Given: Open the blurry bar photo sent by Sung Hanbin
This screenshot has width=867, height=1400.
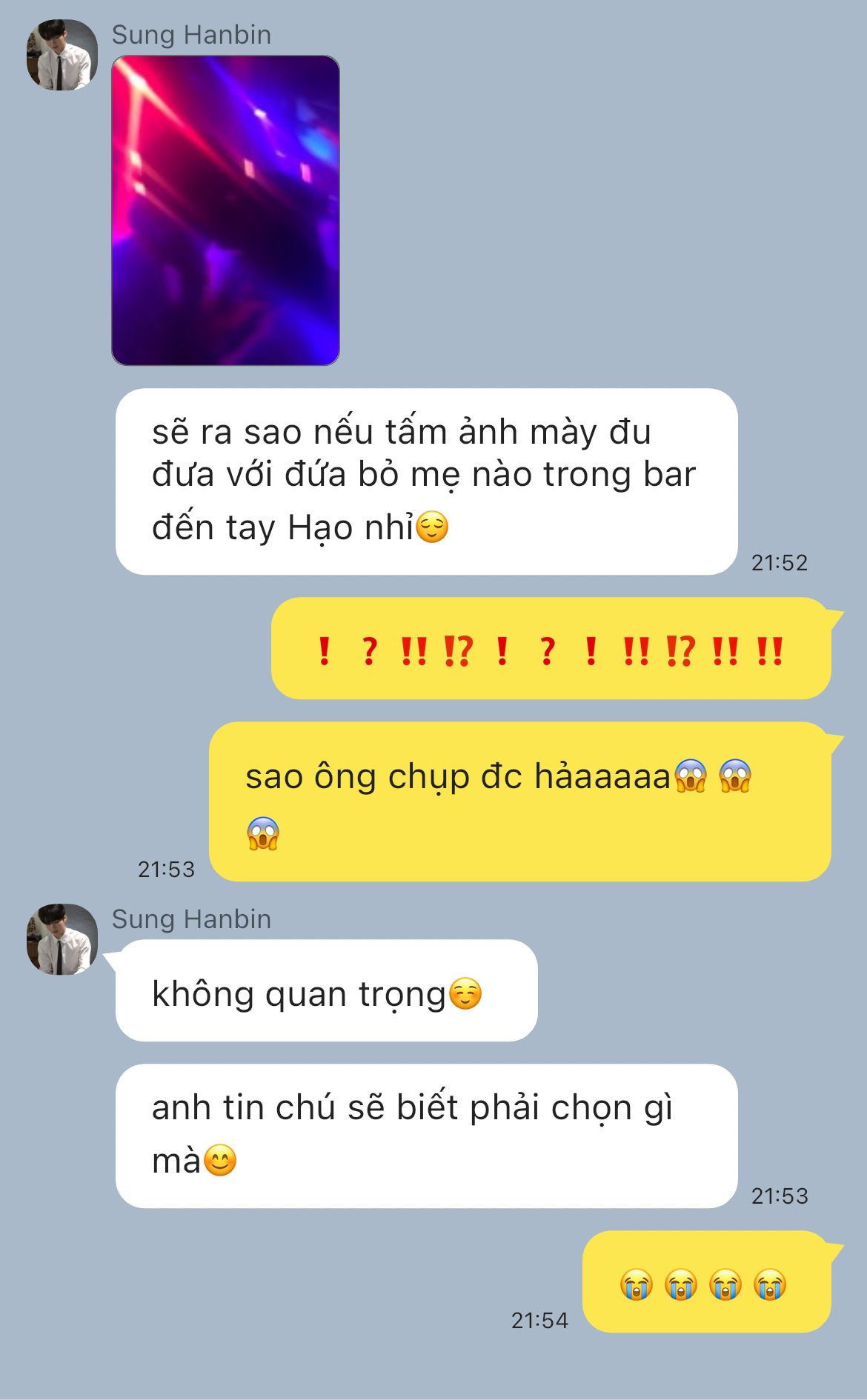Looking at the screenshot, I should pos(225,210).
